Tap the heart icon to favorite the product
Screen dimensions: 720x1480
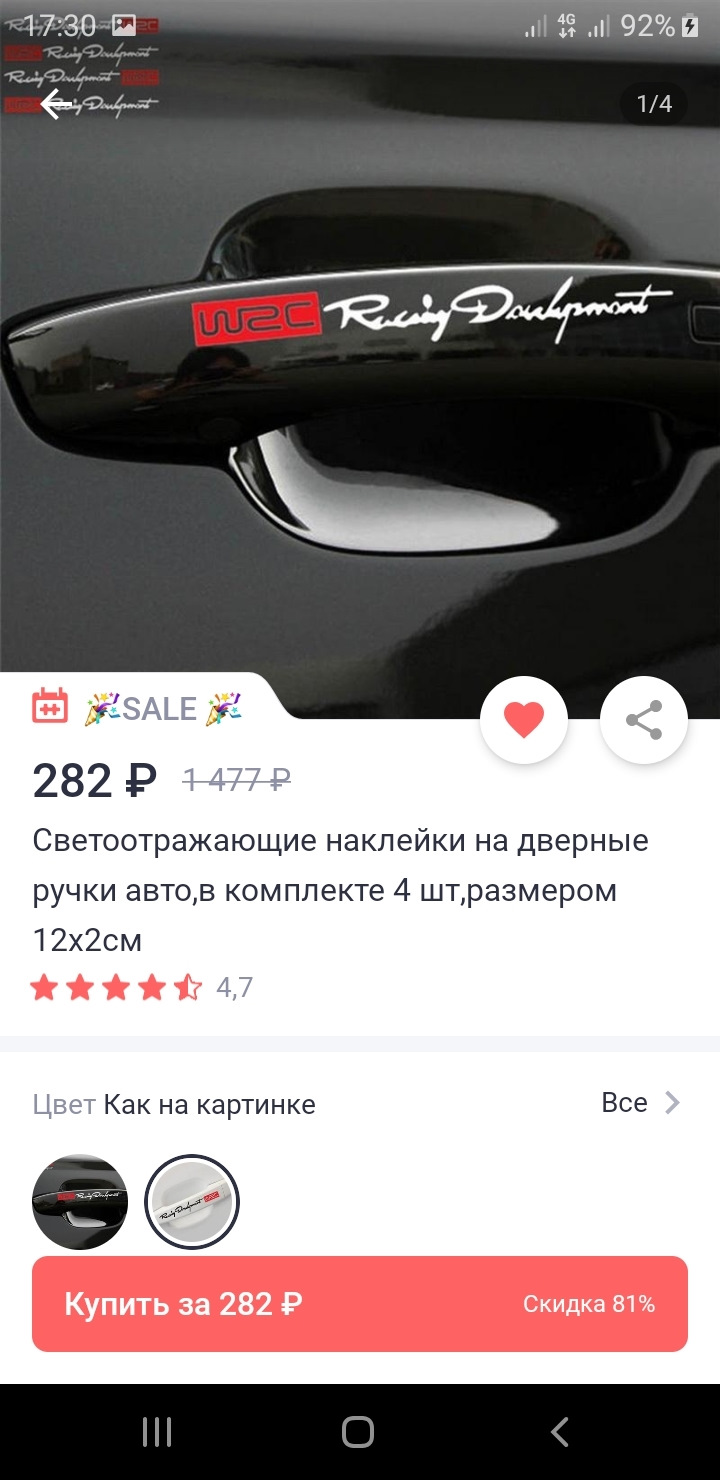pos(524,719)
